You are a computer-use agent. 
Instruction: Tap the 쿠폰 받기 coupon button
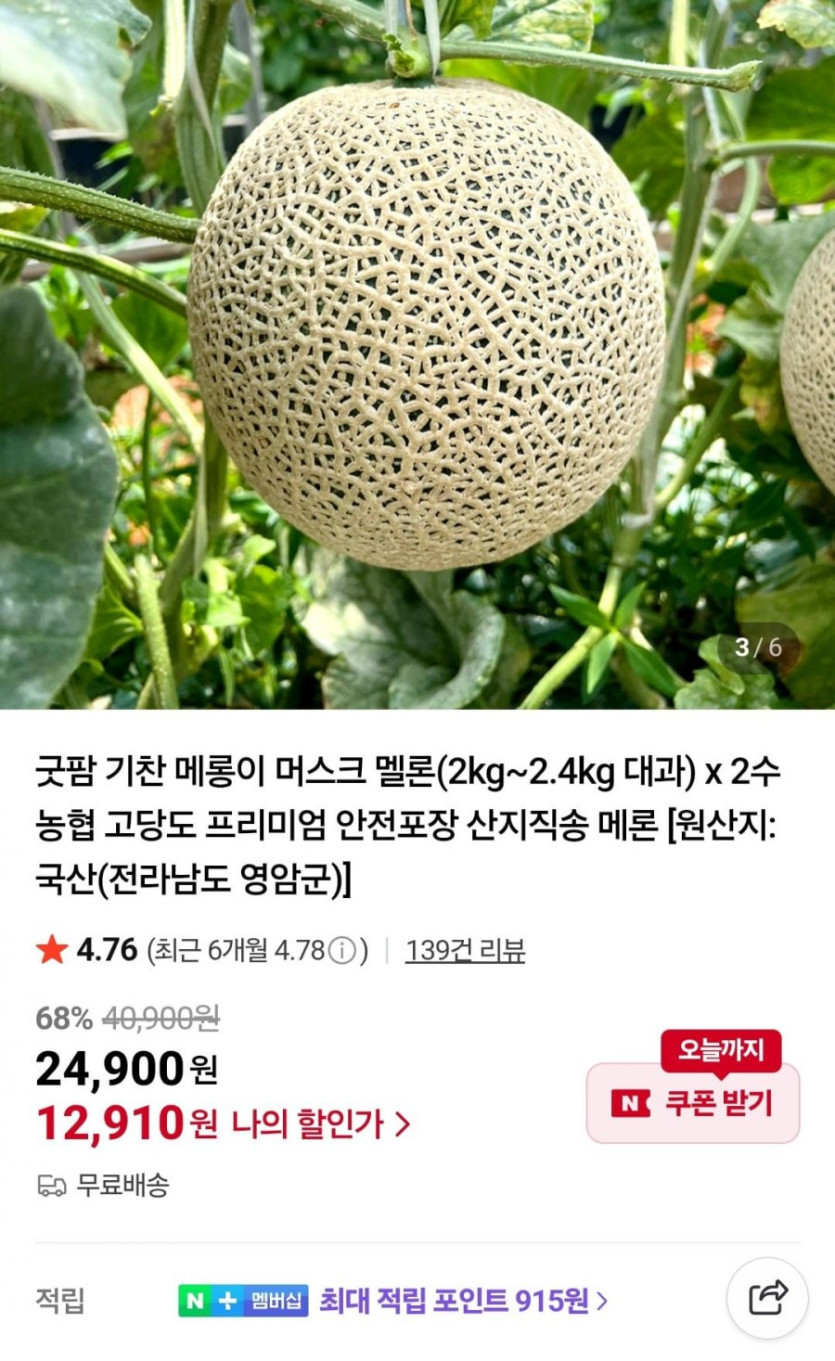click(693, 1102)
